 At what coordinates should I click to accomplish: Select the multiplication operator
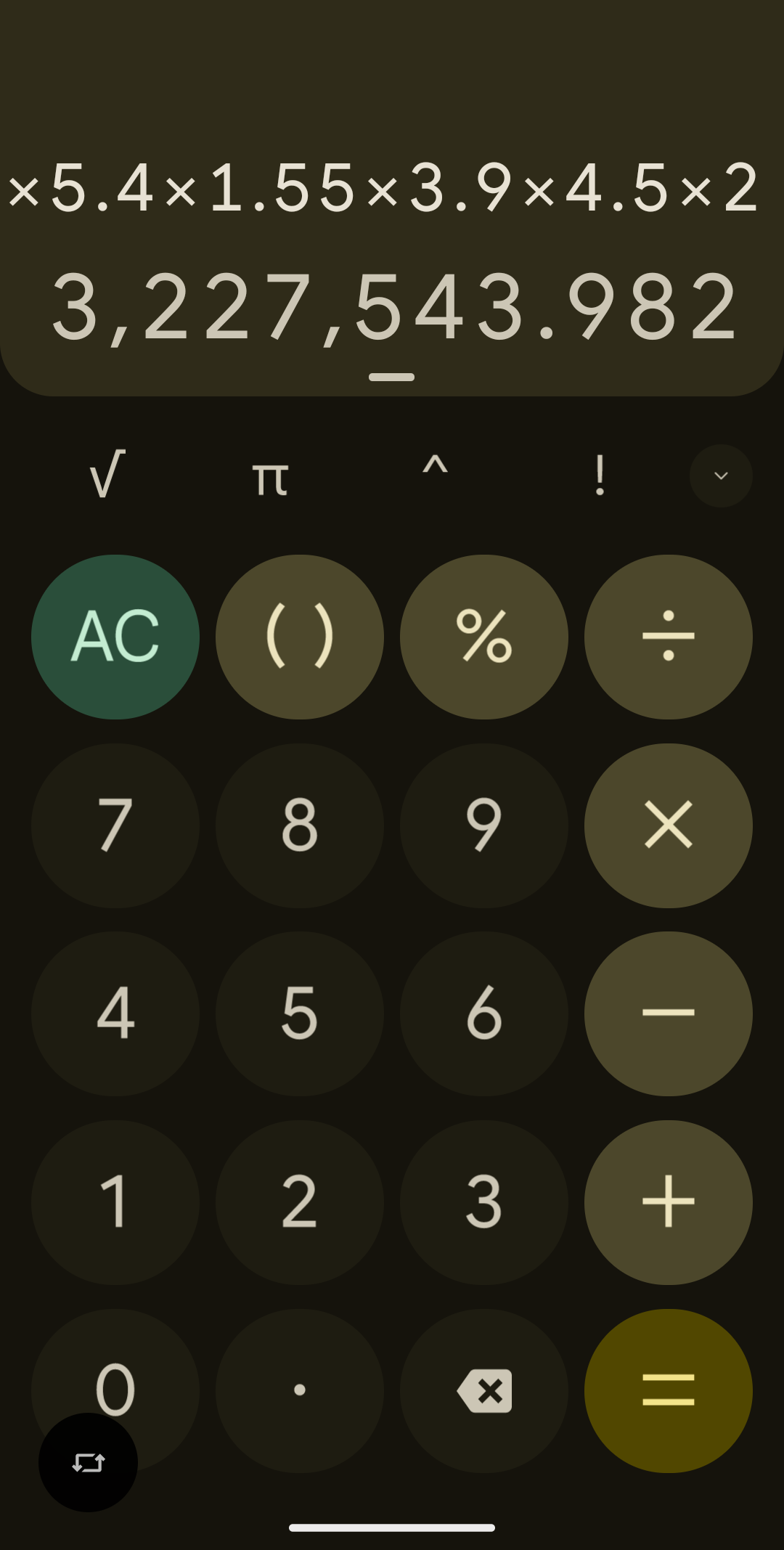pyautogui.click(x=669, y=825)
